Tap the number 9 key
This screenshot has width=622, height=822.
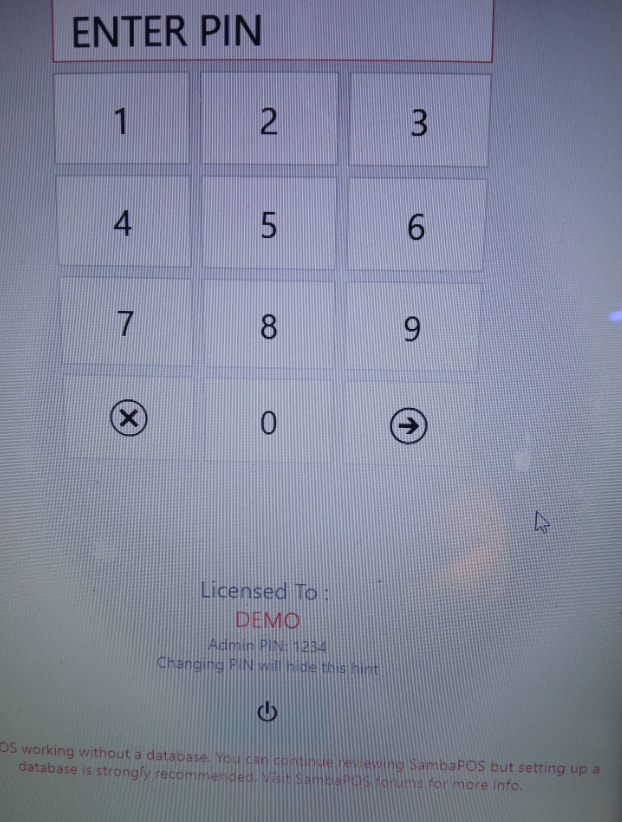413,328
